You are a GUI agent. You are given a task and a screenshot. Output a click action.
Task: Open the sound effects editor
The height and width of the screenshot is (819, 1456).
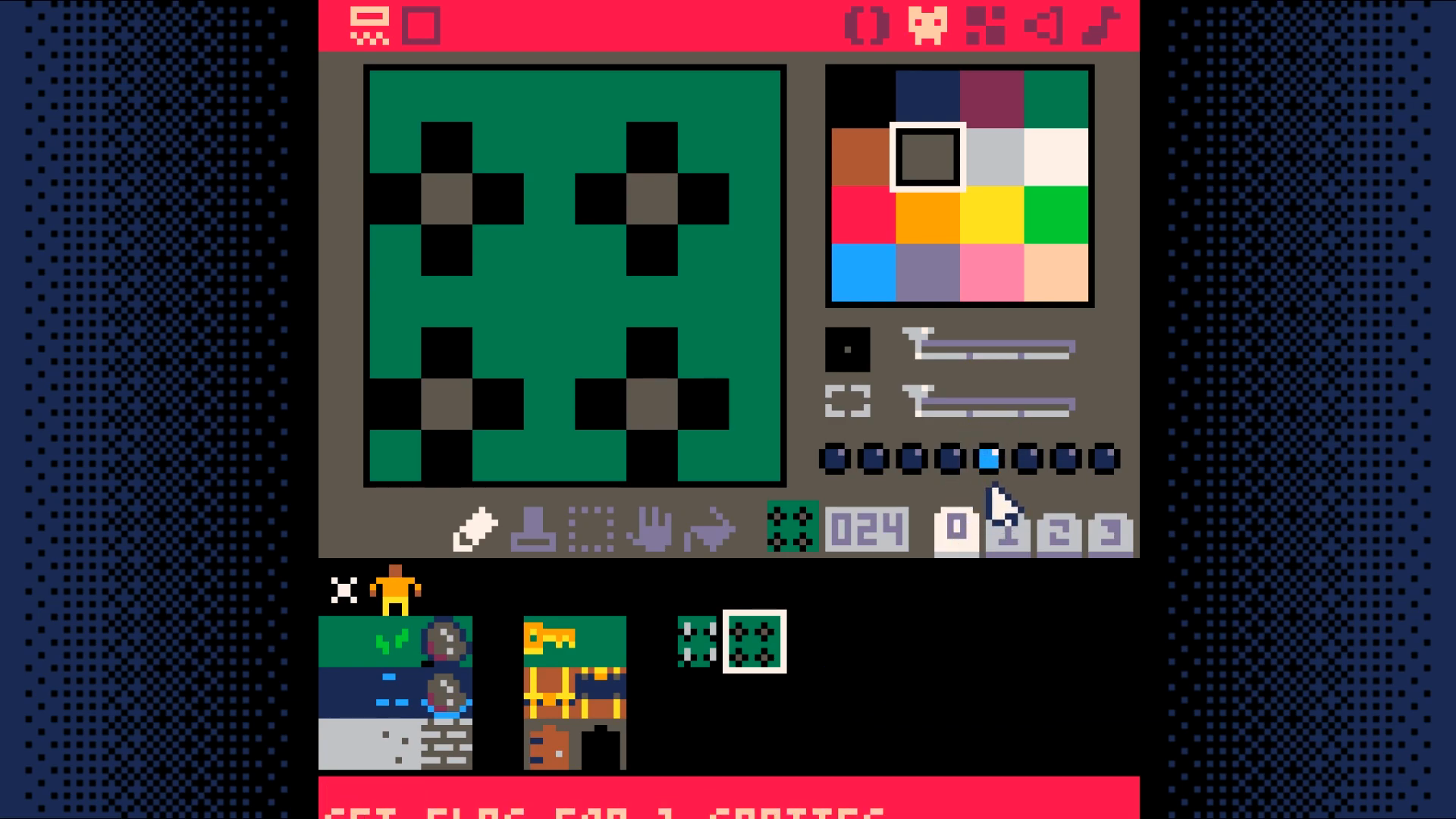[x=1043, y=26]
